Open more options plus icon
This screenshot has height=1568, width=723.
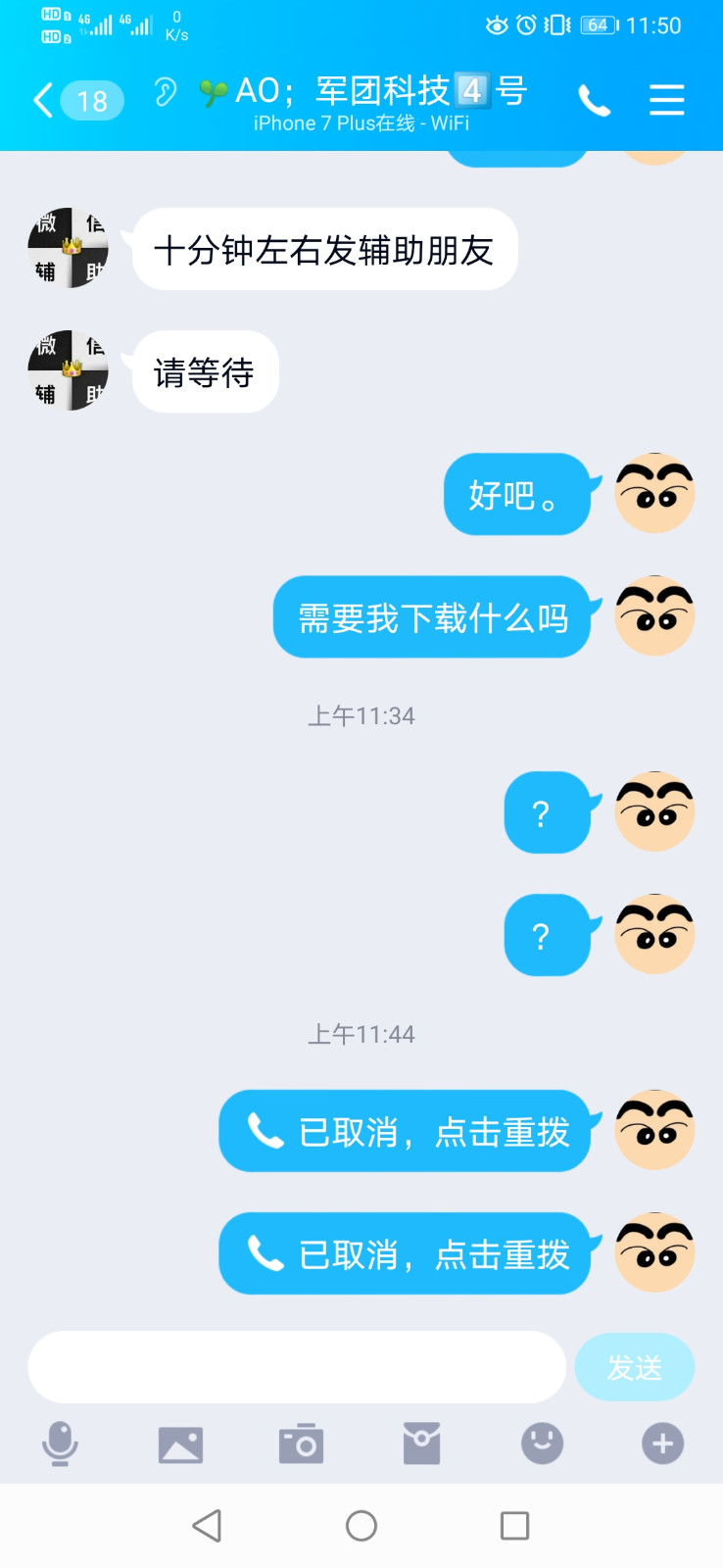[662, 1444]
